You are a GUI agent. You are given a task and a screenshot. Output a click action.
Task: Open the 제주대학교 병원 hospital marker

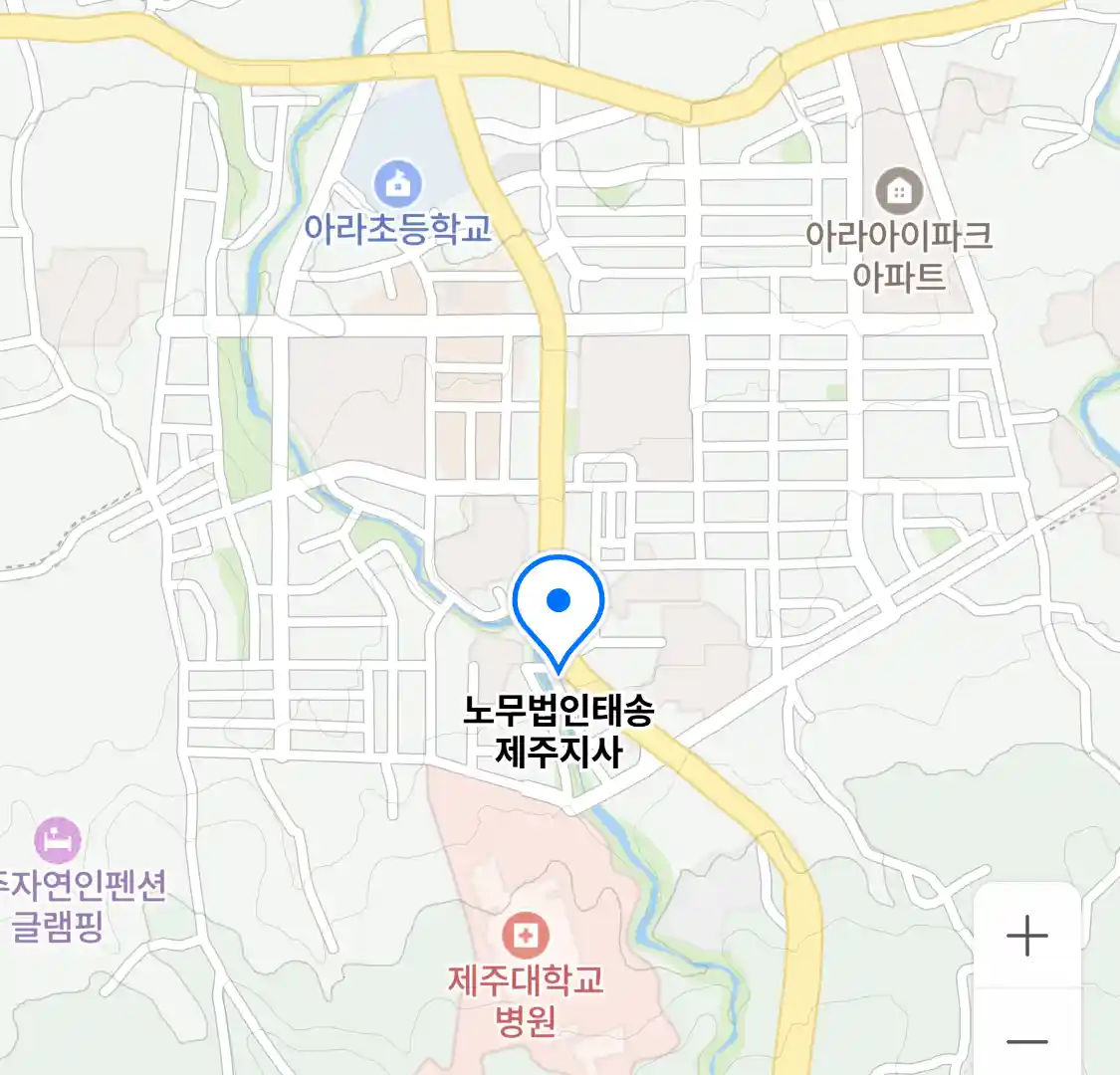(x=525, y=937)
